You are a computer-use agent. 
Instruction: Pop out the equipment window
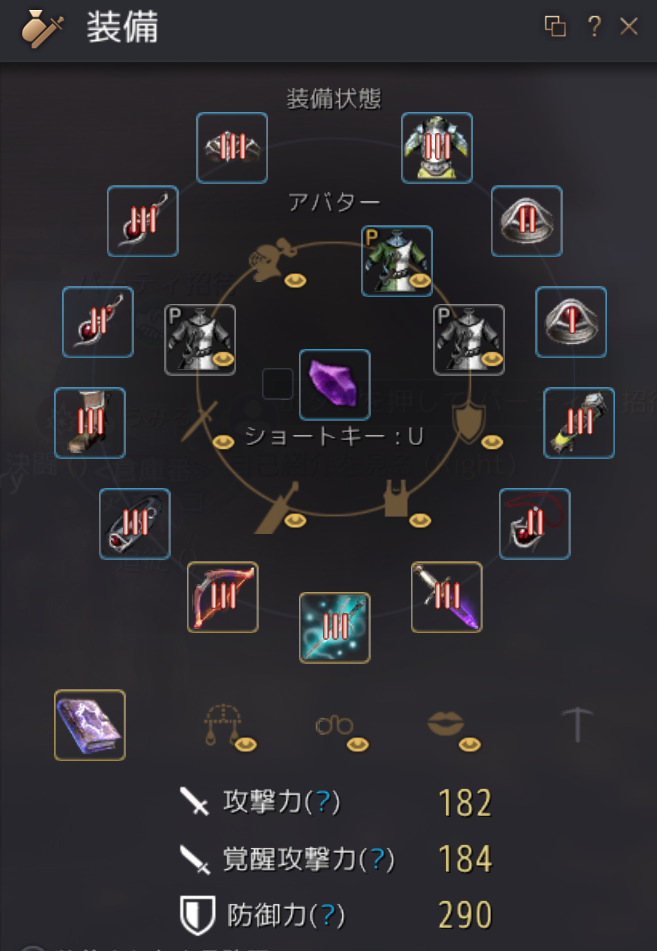click(555, 27)
